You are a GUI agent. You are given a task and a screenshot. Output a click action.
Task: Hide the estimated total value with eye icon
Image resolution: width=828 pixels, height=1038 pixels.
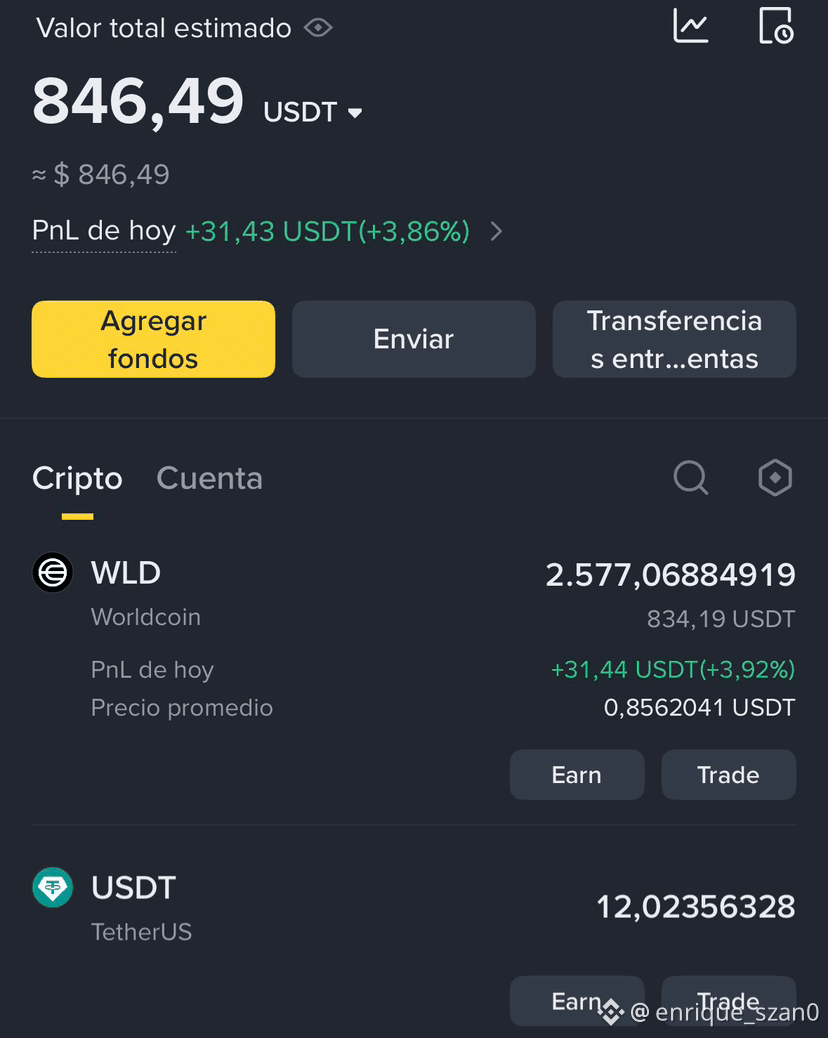pyautogui.click(x=318, y=28)
